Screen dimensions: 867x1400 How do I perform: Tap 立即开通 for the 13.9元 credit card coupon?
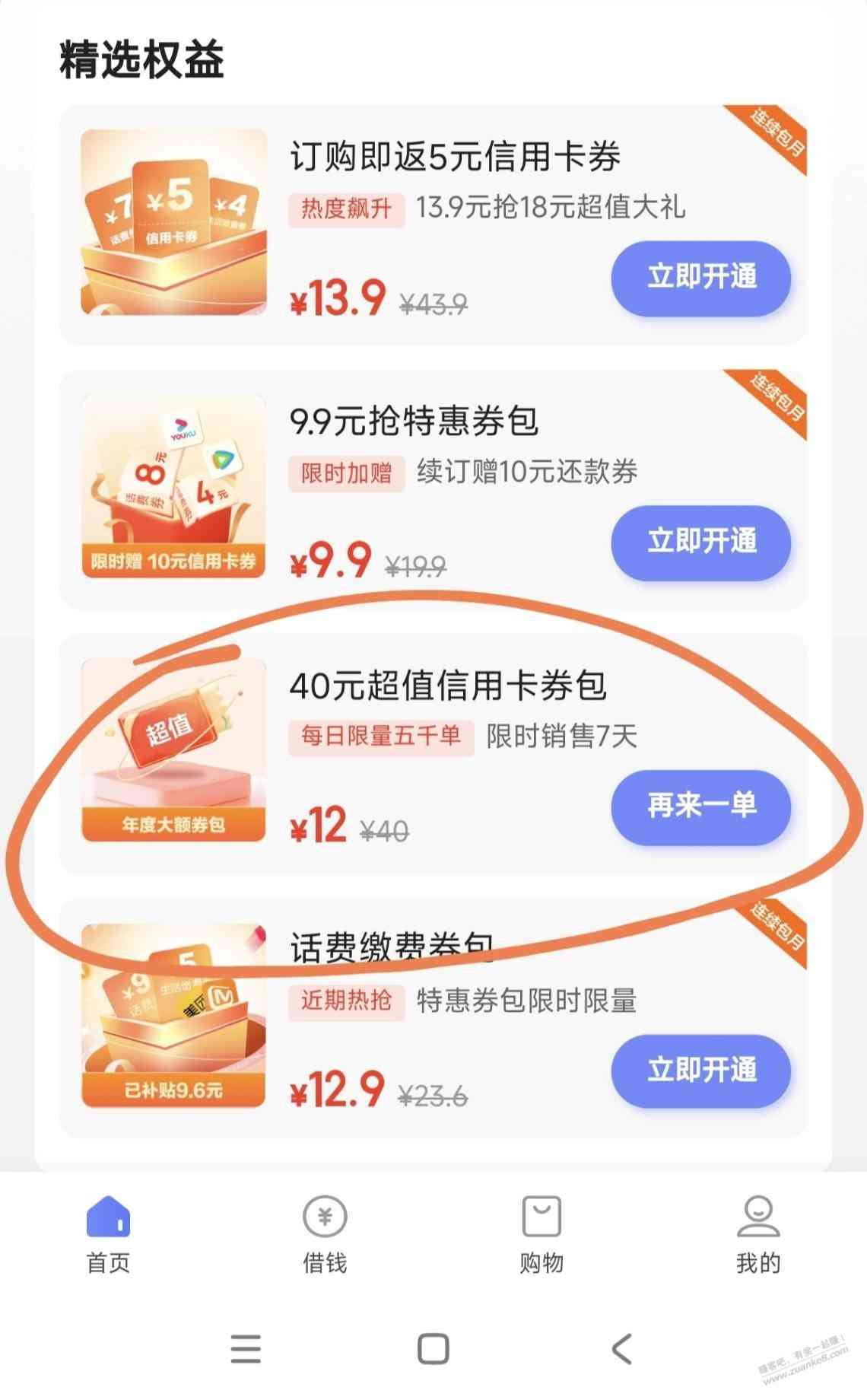coord(700,278)
